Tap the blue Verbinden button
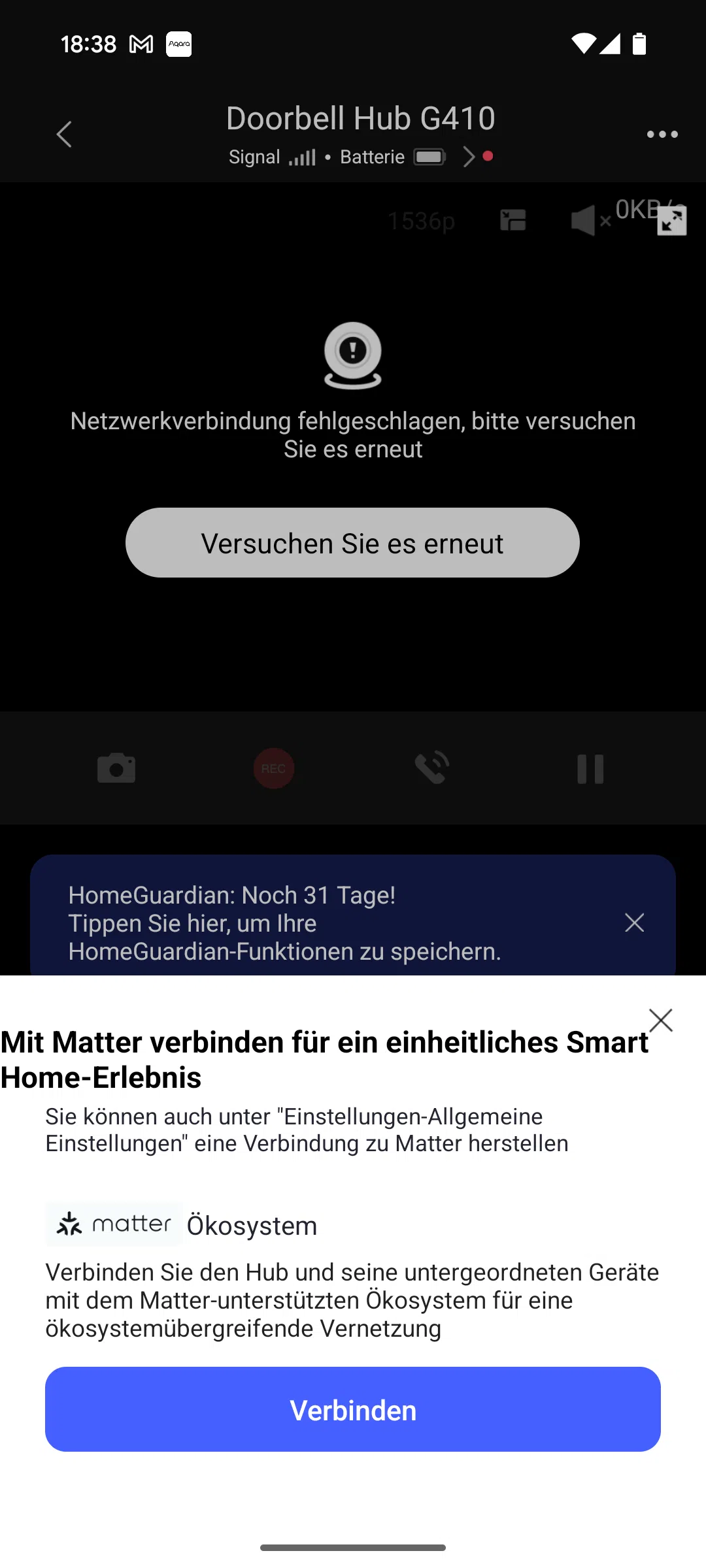This screenshot has width=706, height=1568. point(353,1409)
